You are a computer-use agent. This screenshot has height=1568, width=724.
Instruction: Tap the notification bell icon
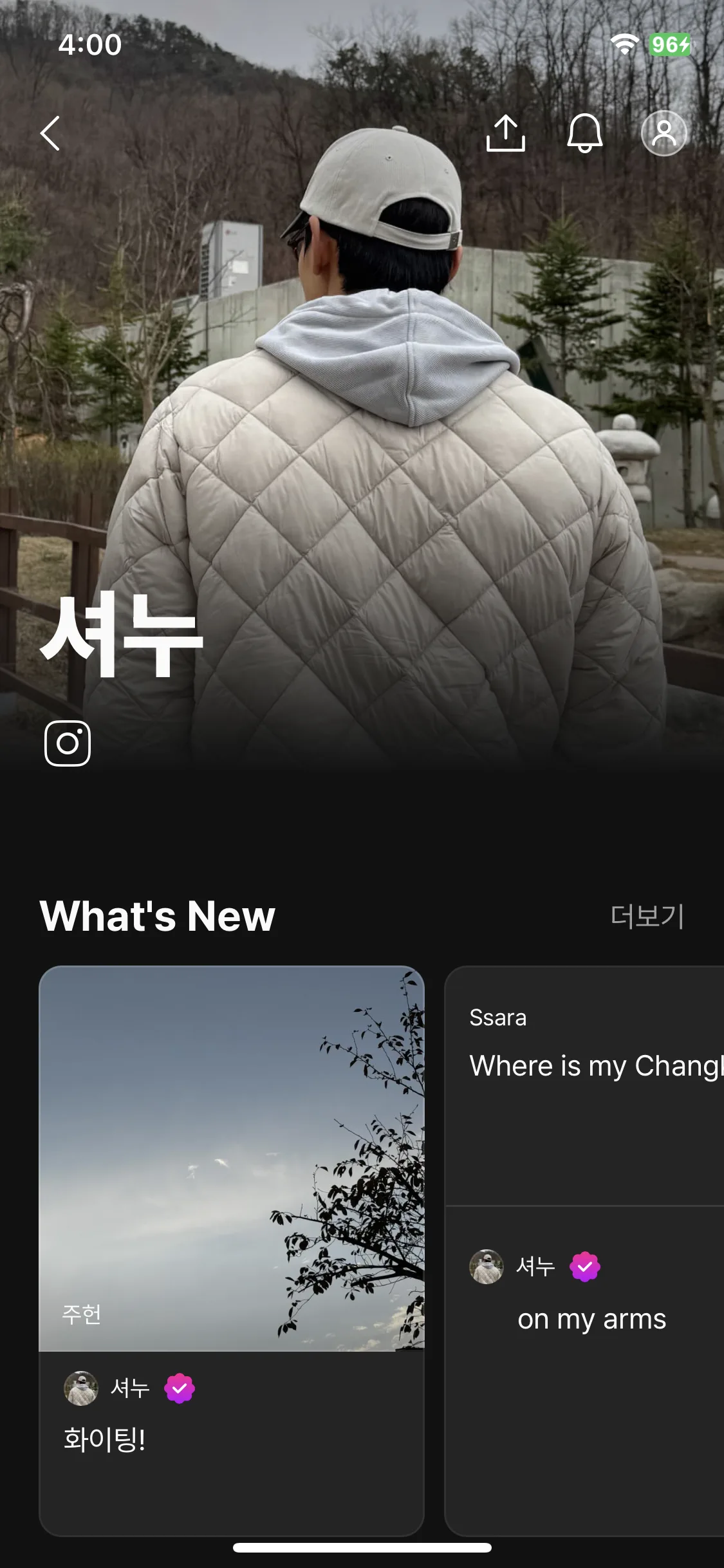click(x=584, y=133)
